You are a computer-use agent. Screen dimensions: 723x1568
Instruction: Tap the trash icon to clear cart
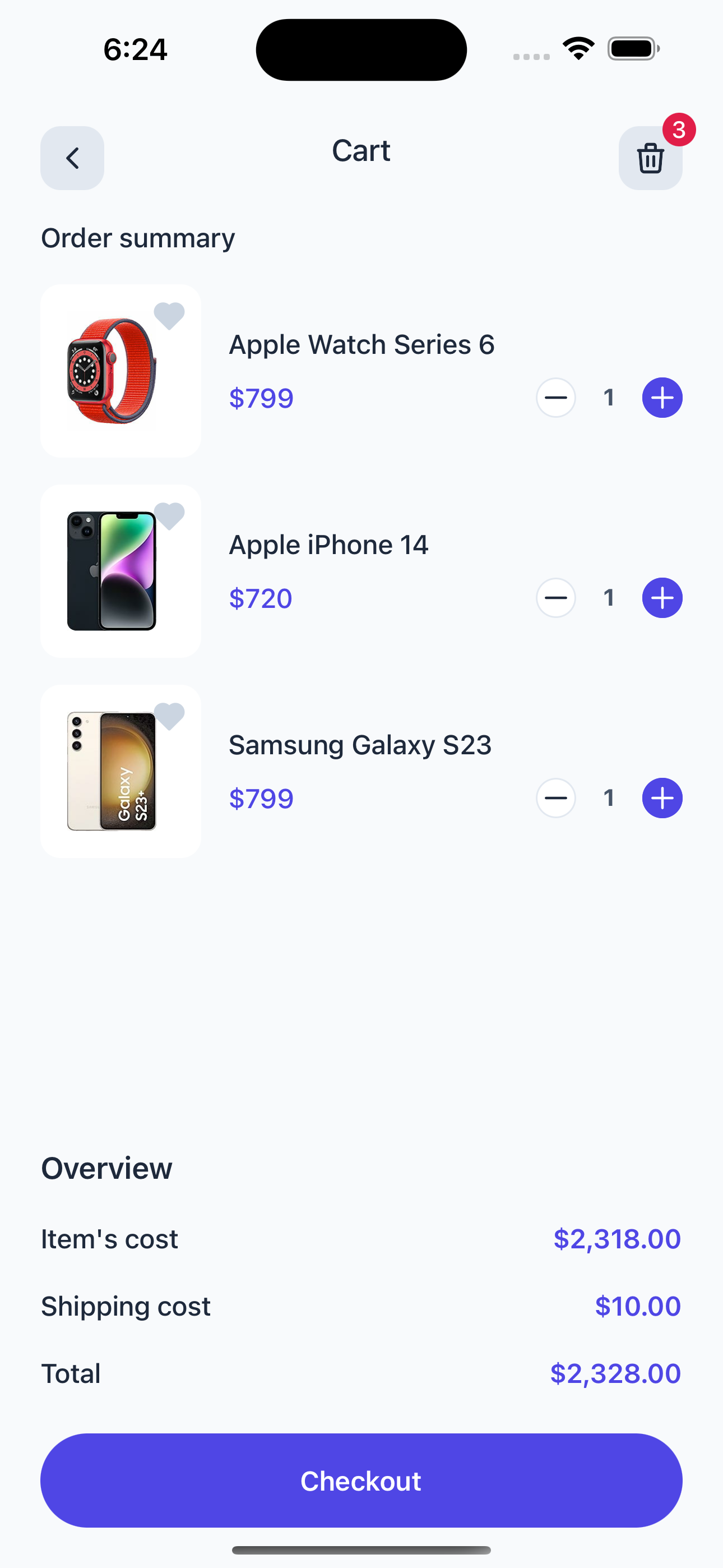650,158
